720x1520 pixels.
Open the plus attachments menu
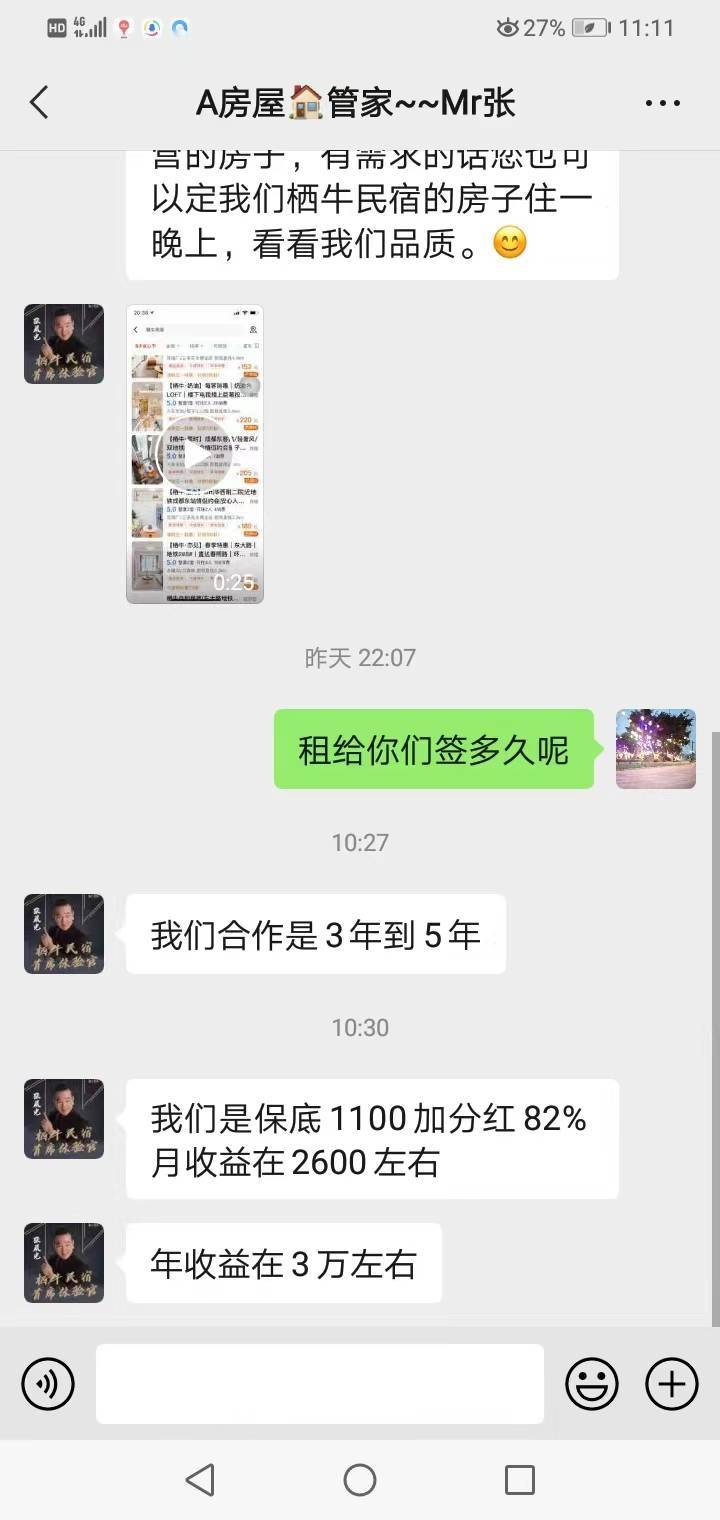click(x=672, y=1384)
